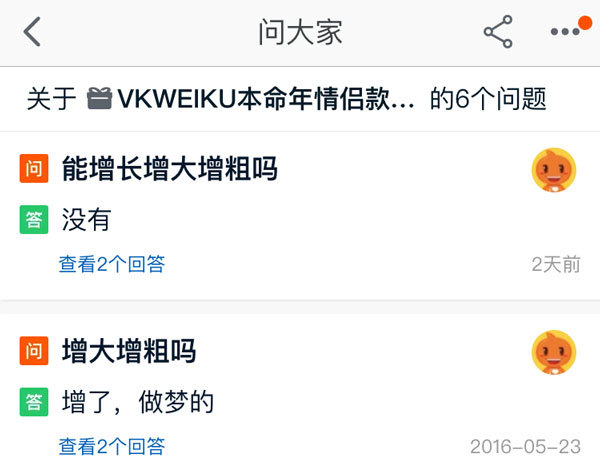Open the question 增大增粗吗
The image size is (600, 476).
[x=128, y=350]
